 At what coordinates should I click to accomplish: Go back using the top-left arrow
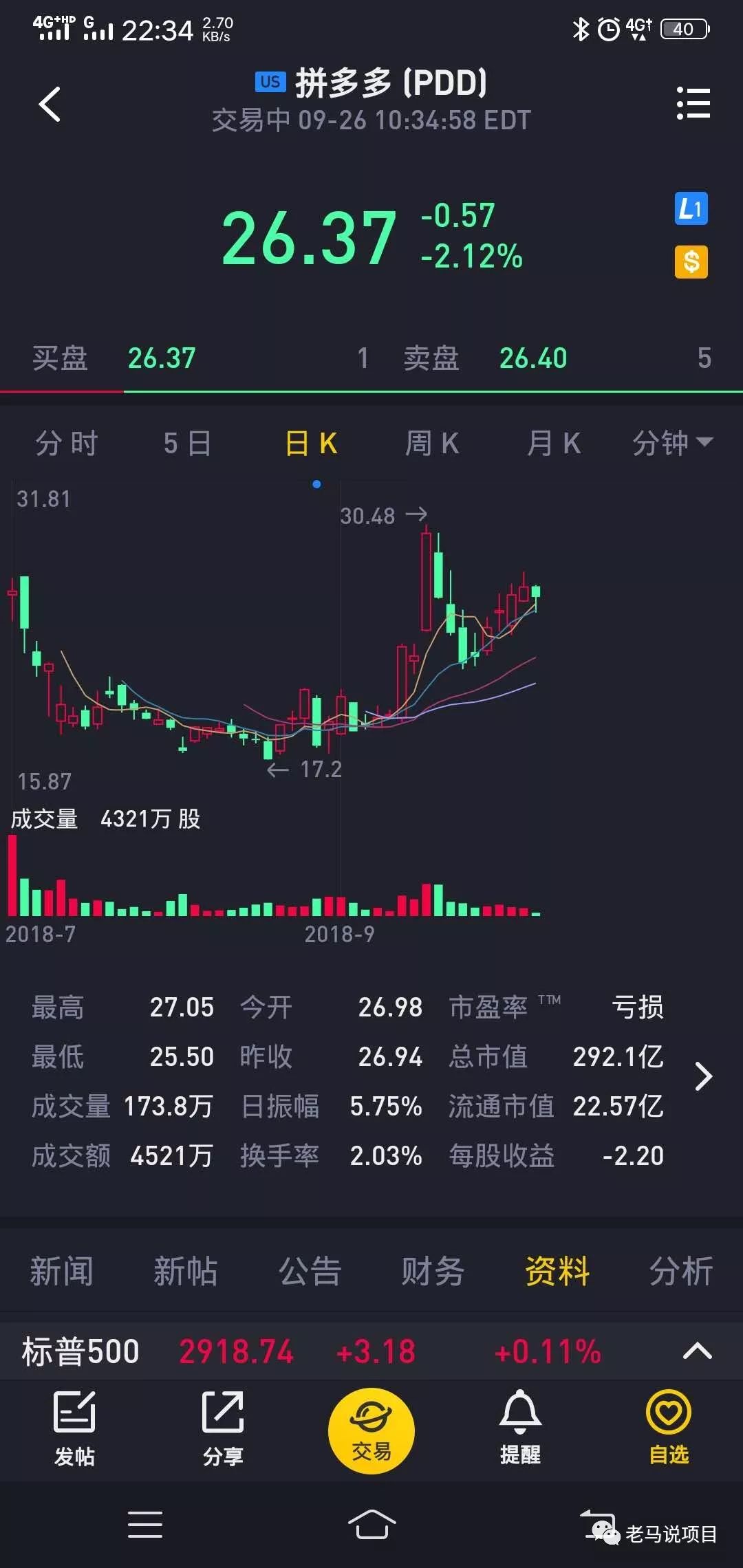tap(50, 104)
